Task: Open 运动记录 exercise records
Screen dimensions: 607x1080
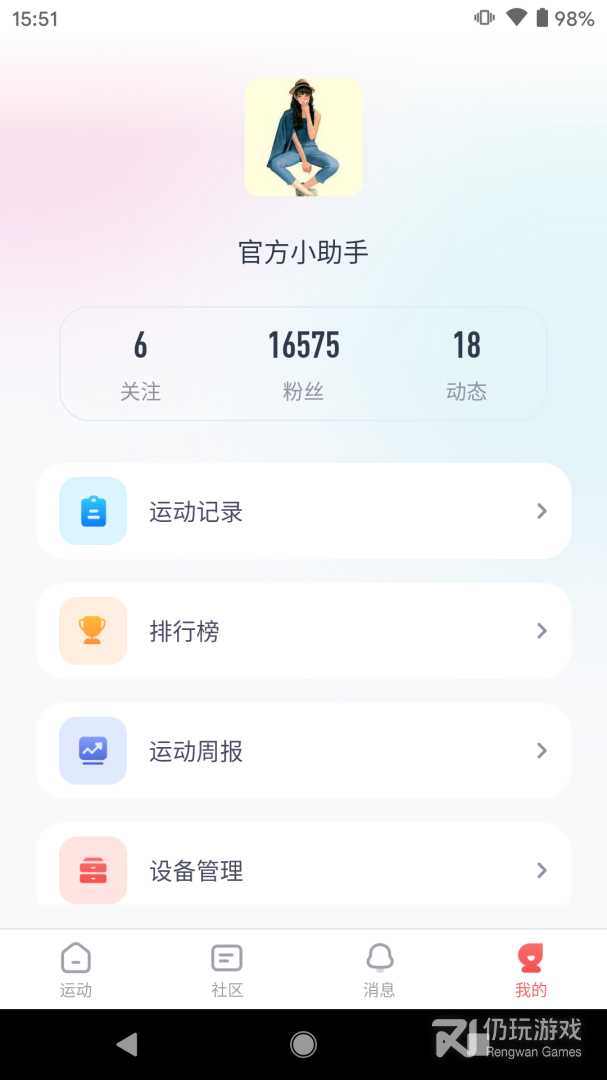Action: 303,511
